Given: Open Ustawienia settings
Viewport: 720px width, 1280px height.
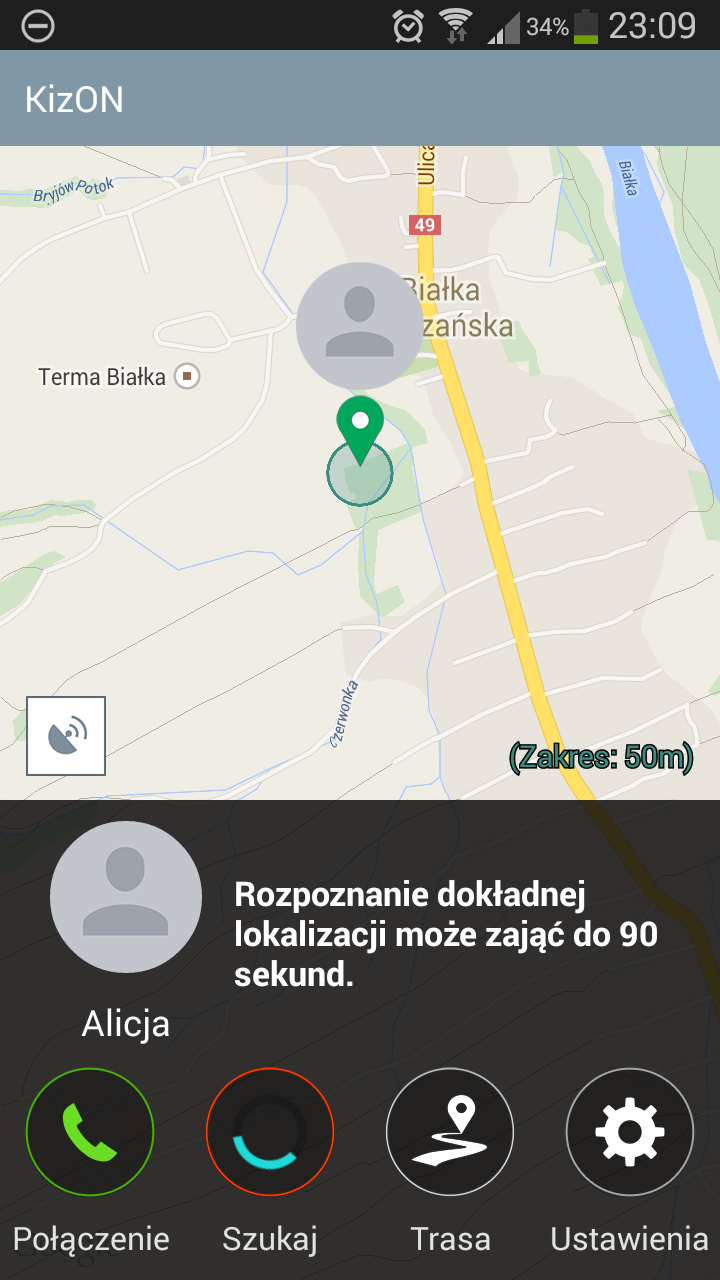Looking at the screenshot, I should coord(630,1133).
